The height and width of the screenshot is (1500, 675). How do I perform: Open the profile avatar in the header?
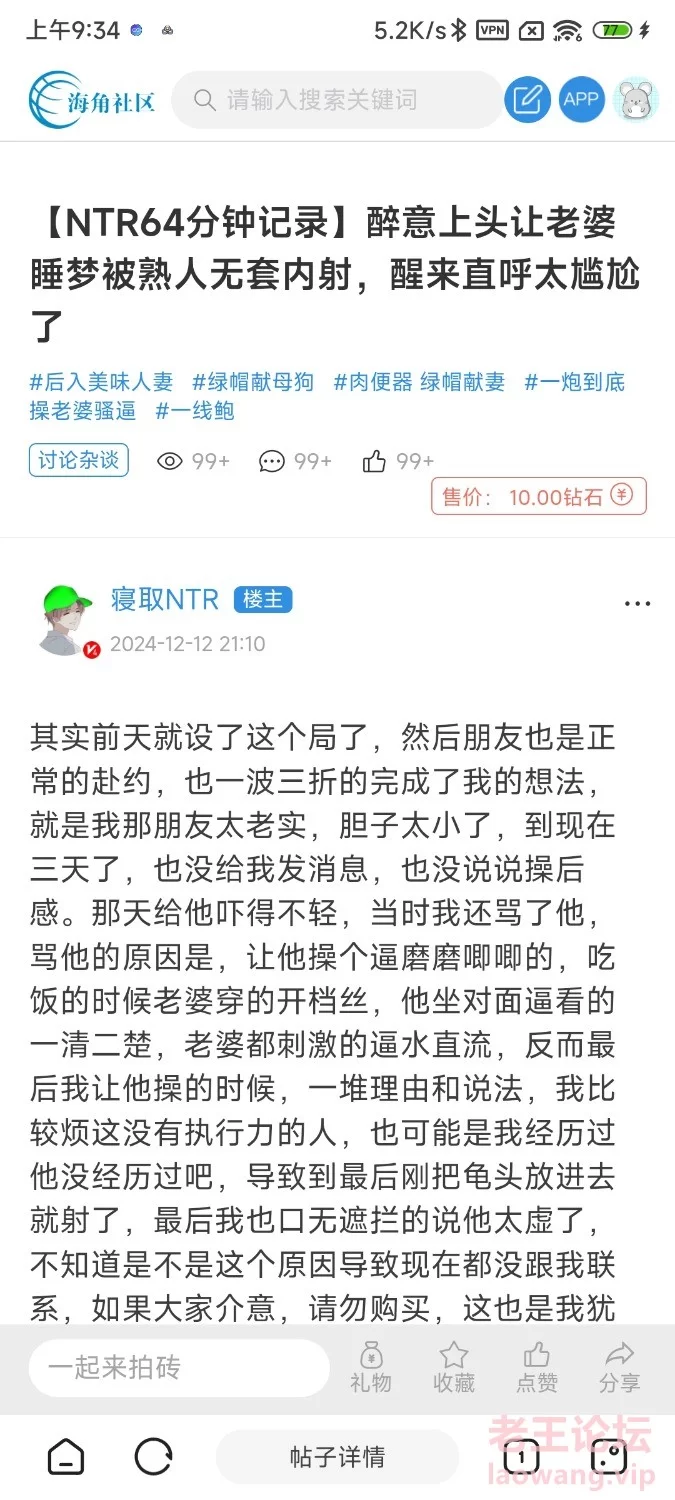[x=636, y=100]
